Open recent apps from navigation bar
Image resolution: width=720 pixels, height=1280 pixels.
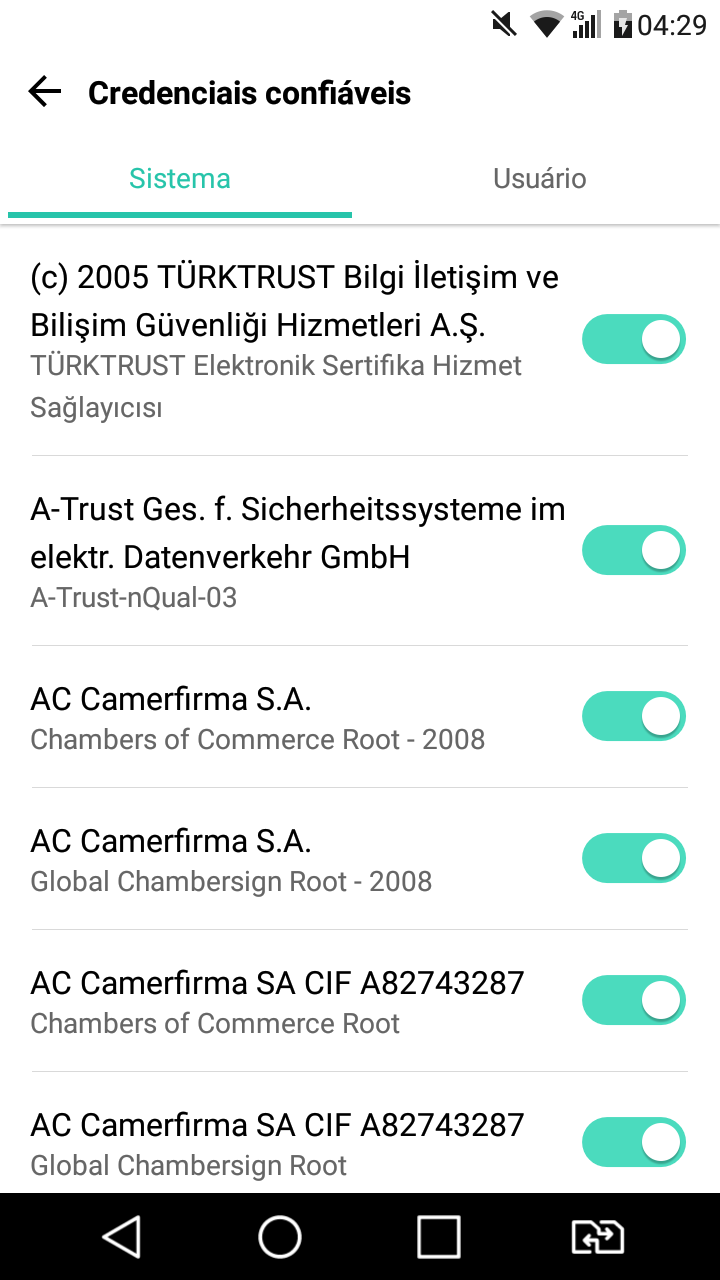(439, 1237)
